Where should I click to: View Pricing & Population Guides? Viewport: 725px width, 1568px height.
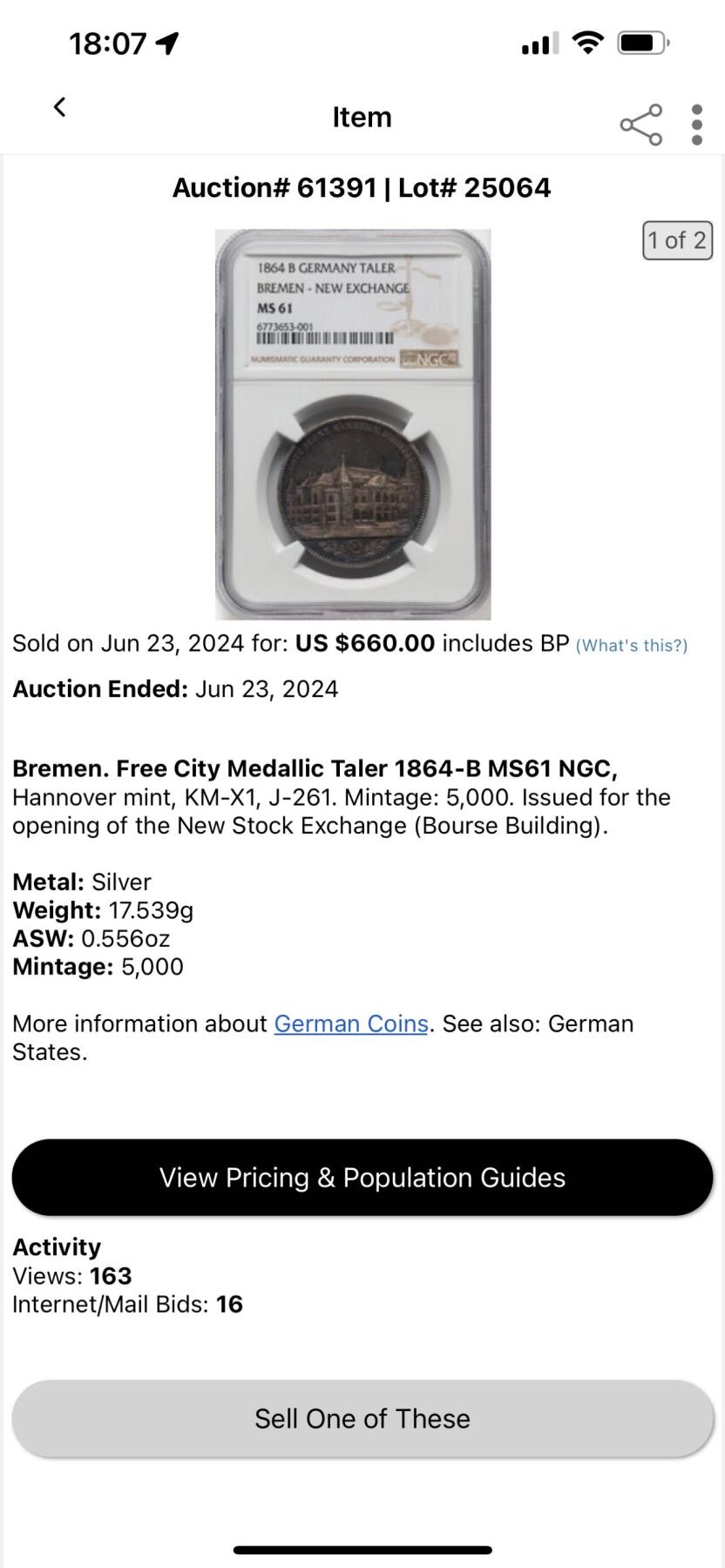(362, 1178)
